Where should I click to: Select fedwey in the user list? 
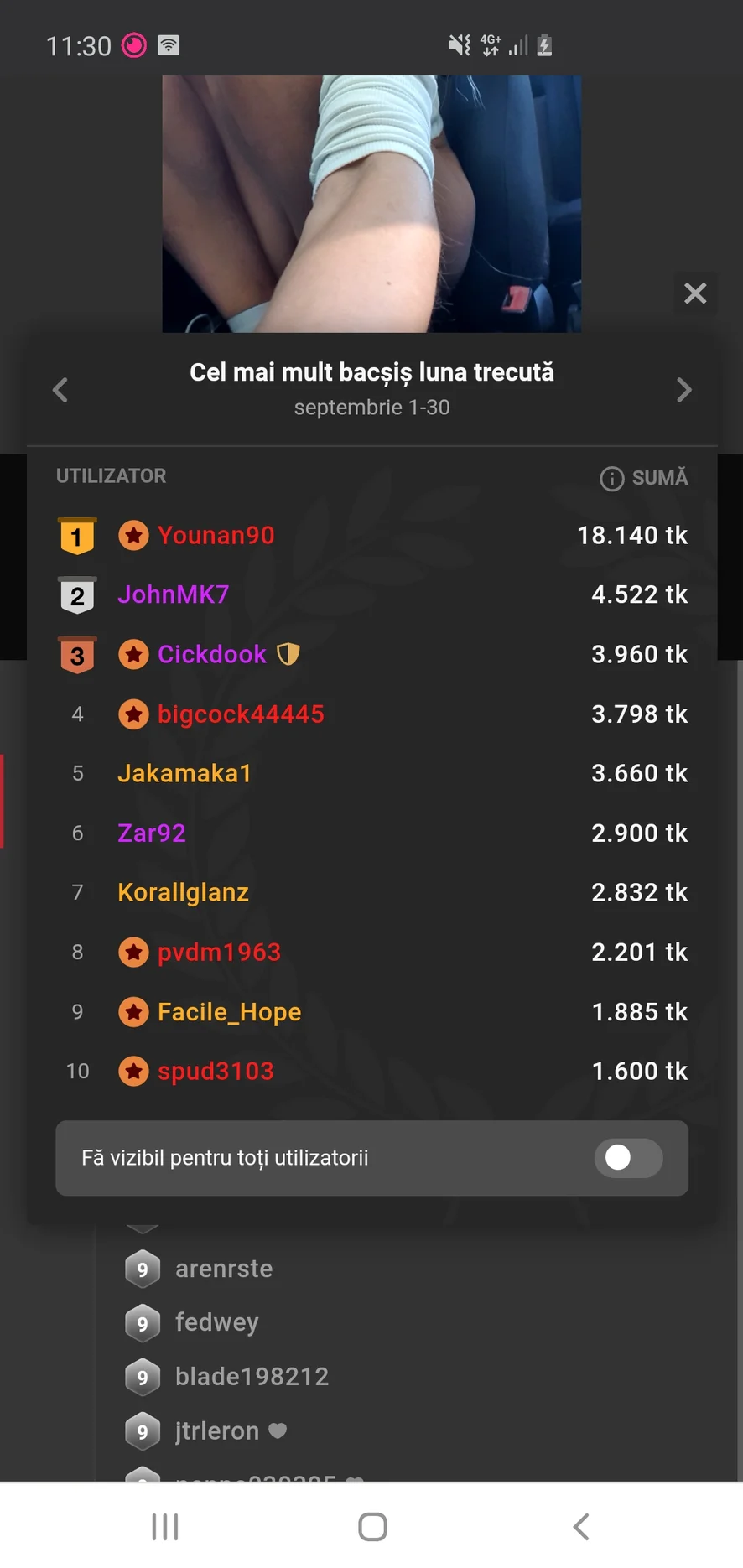[216, 1322]
